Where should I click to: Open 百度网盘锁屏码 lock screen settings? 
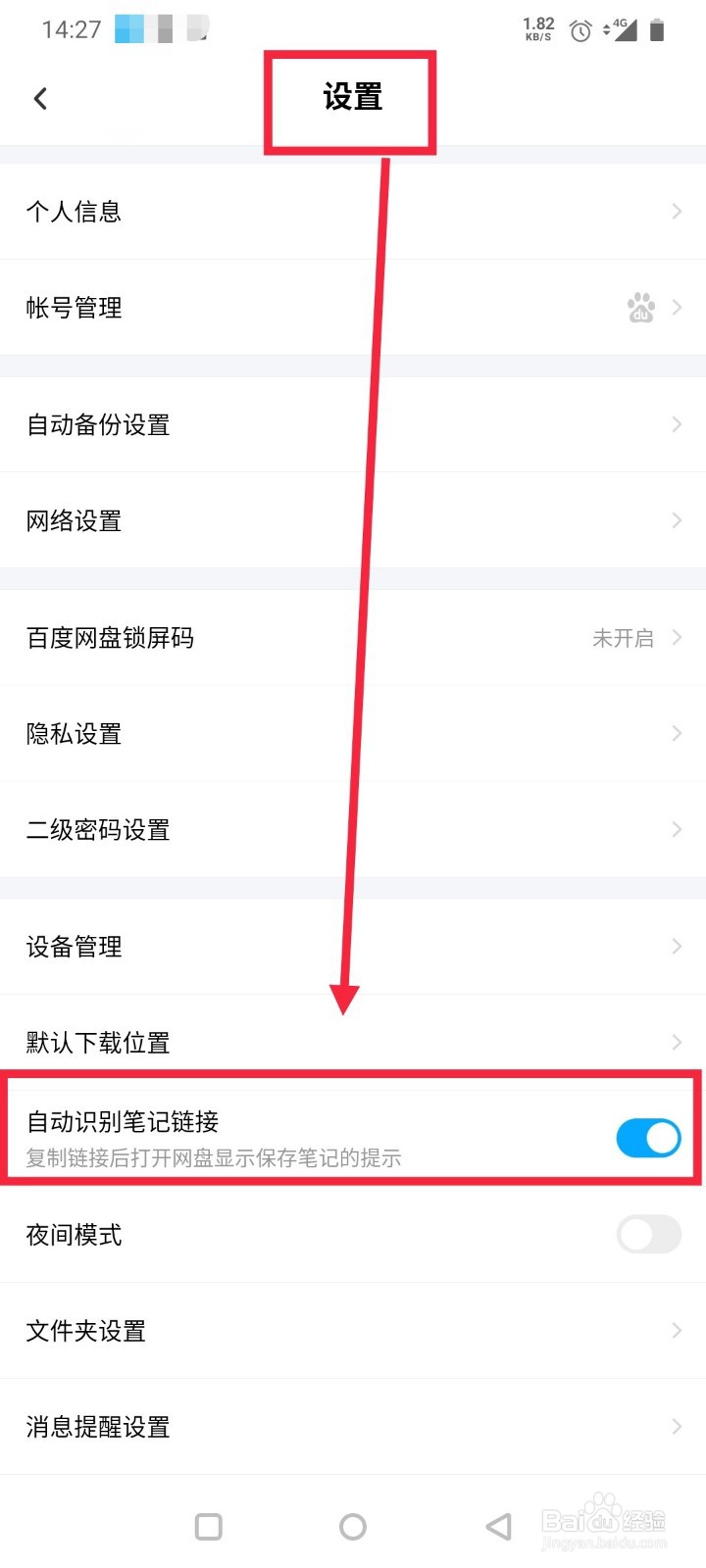pyautogui.click(x=109, y=637)
